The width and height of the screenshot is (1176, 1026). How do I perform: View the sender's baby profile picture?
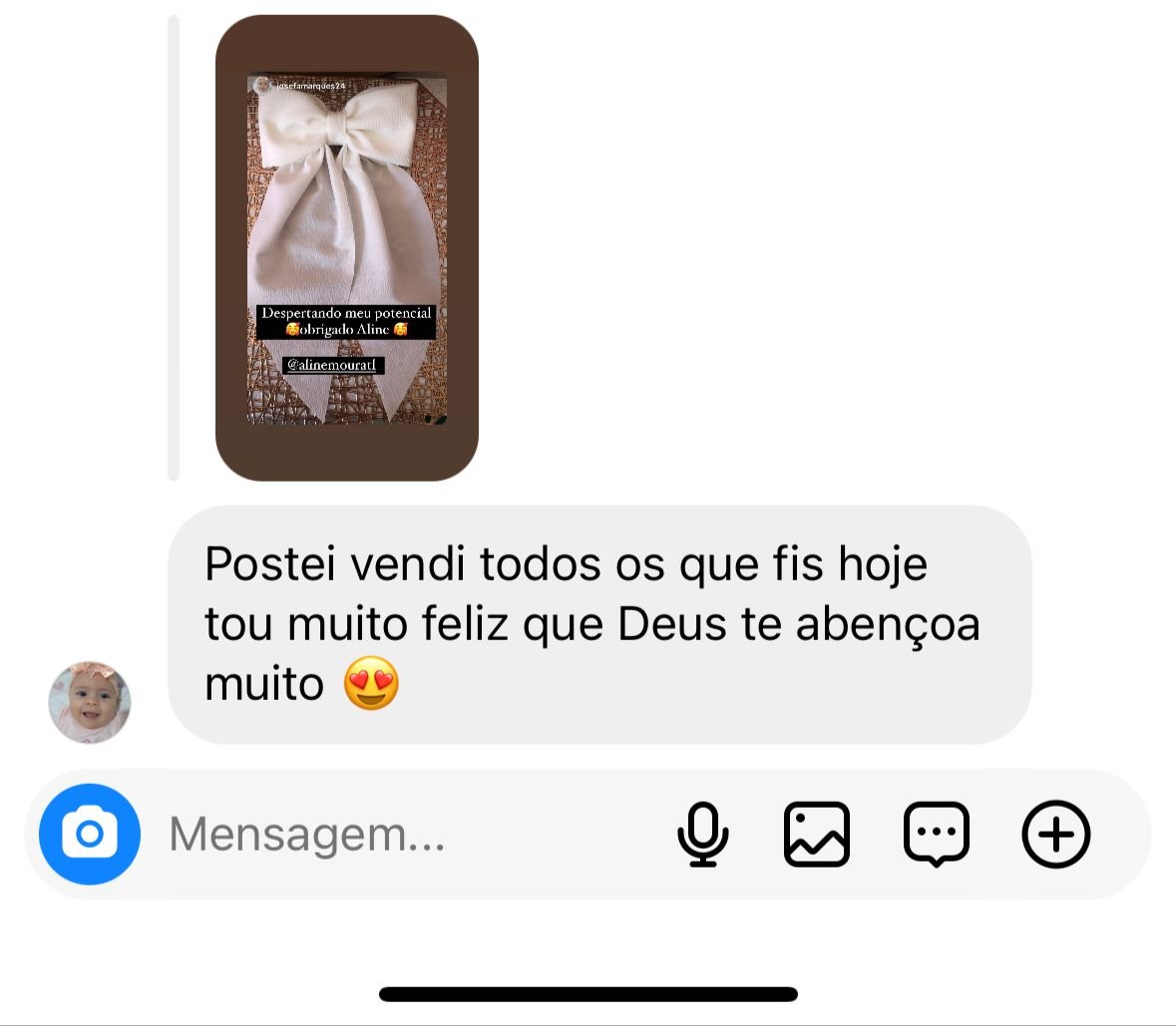coord(90,702)
